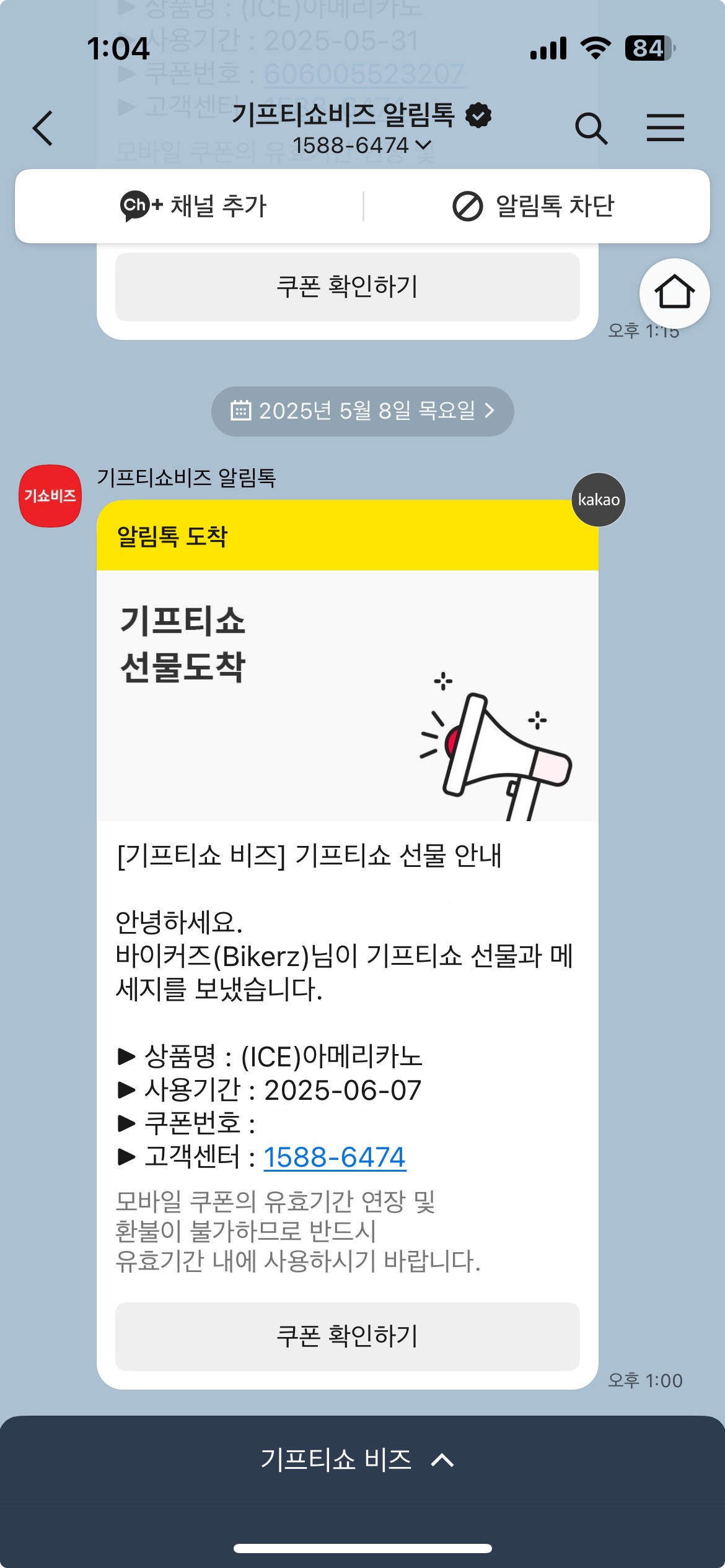Call customer center 1588-6474 link
Viewport: 725px width, 1568px height.
335,1157
